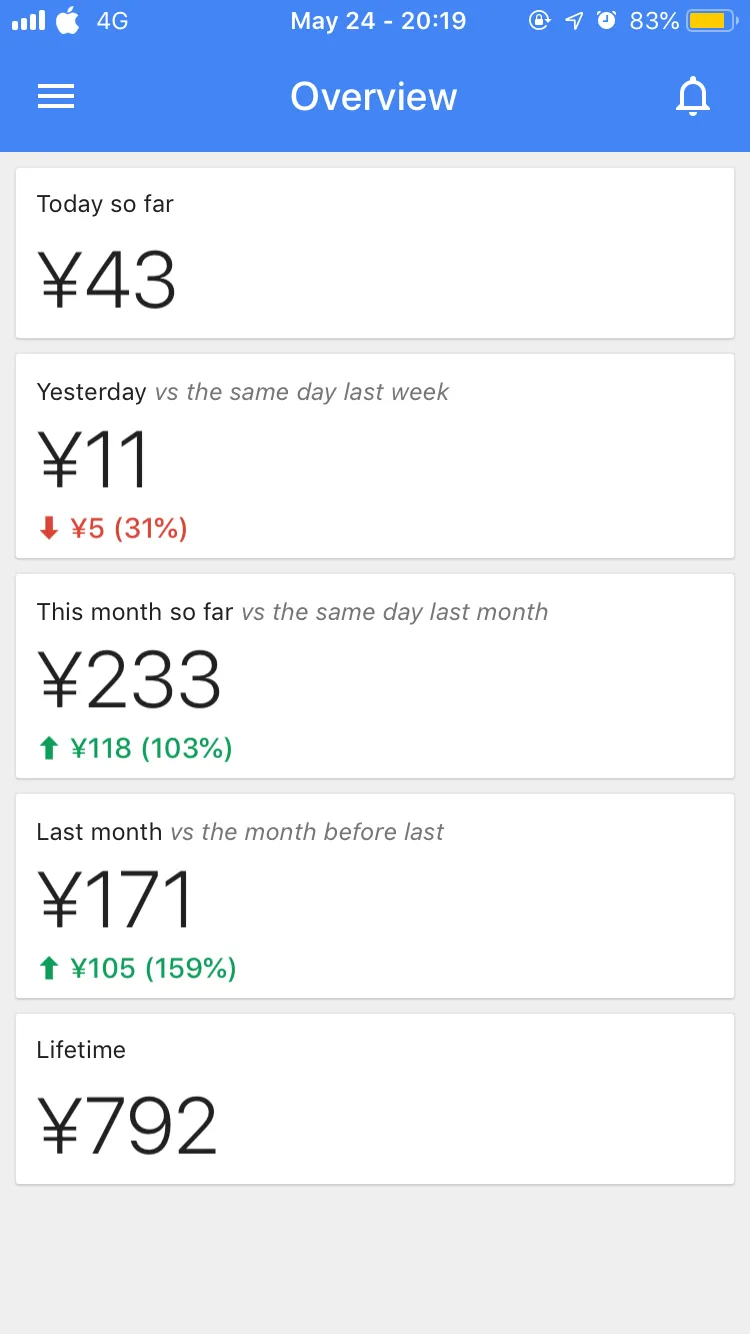750x1334 pixels.
Task: Tap the 4G network indicator
Action: pyautogui.click(x=113, y=21)
